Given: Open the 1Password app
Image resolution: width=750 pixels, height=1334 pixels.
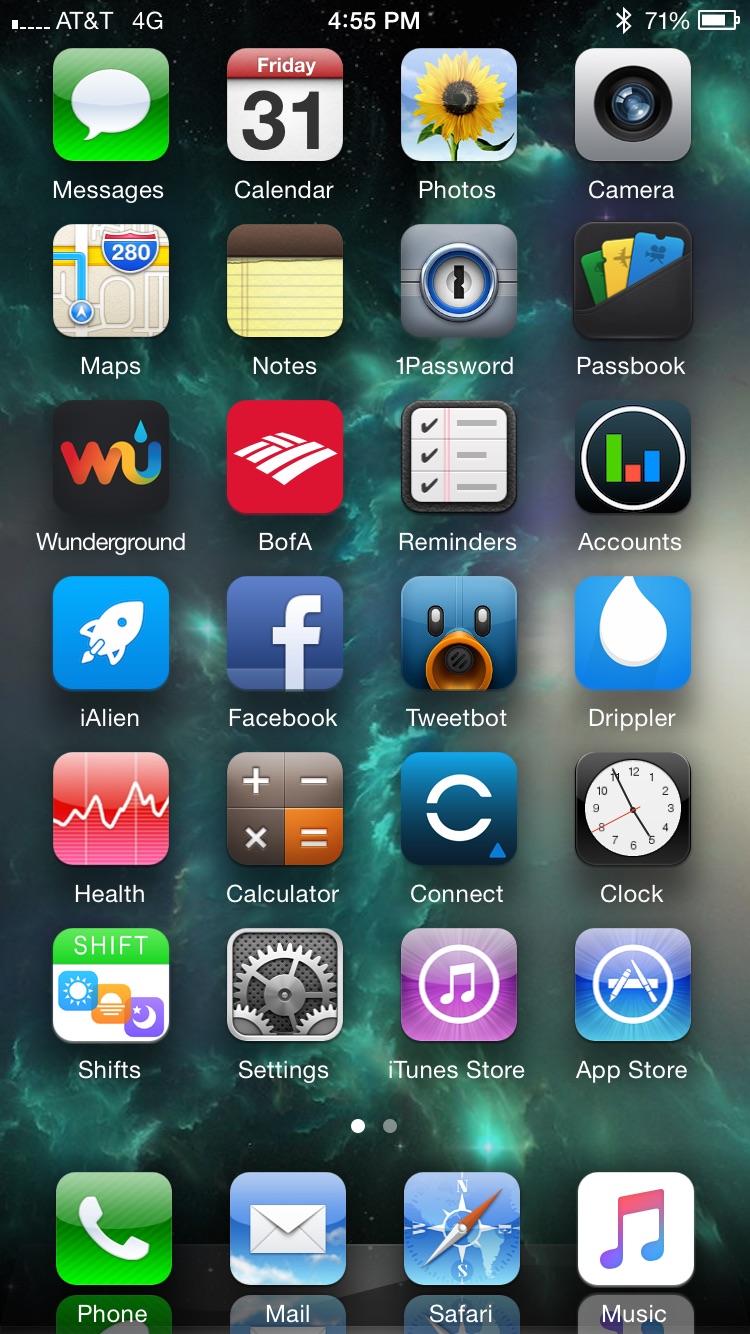Looking at the screenshot, I should 458,281.
